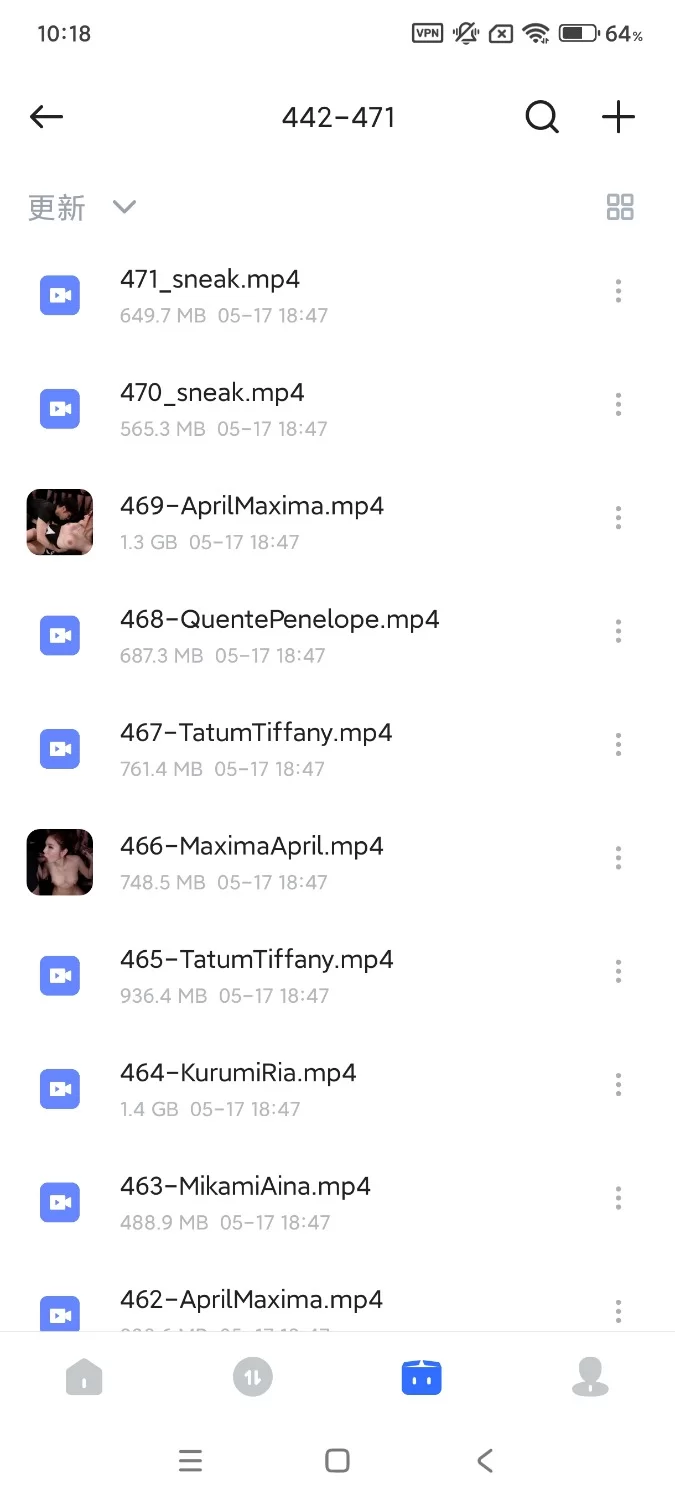Open recent apps from navigation bar
This screenshot has height=1500, width=675.
point(190,1461)
